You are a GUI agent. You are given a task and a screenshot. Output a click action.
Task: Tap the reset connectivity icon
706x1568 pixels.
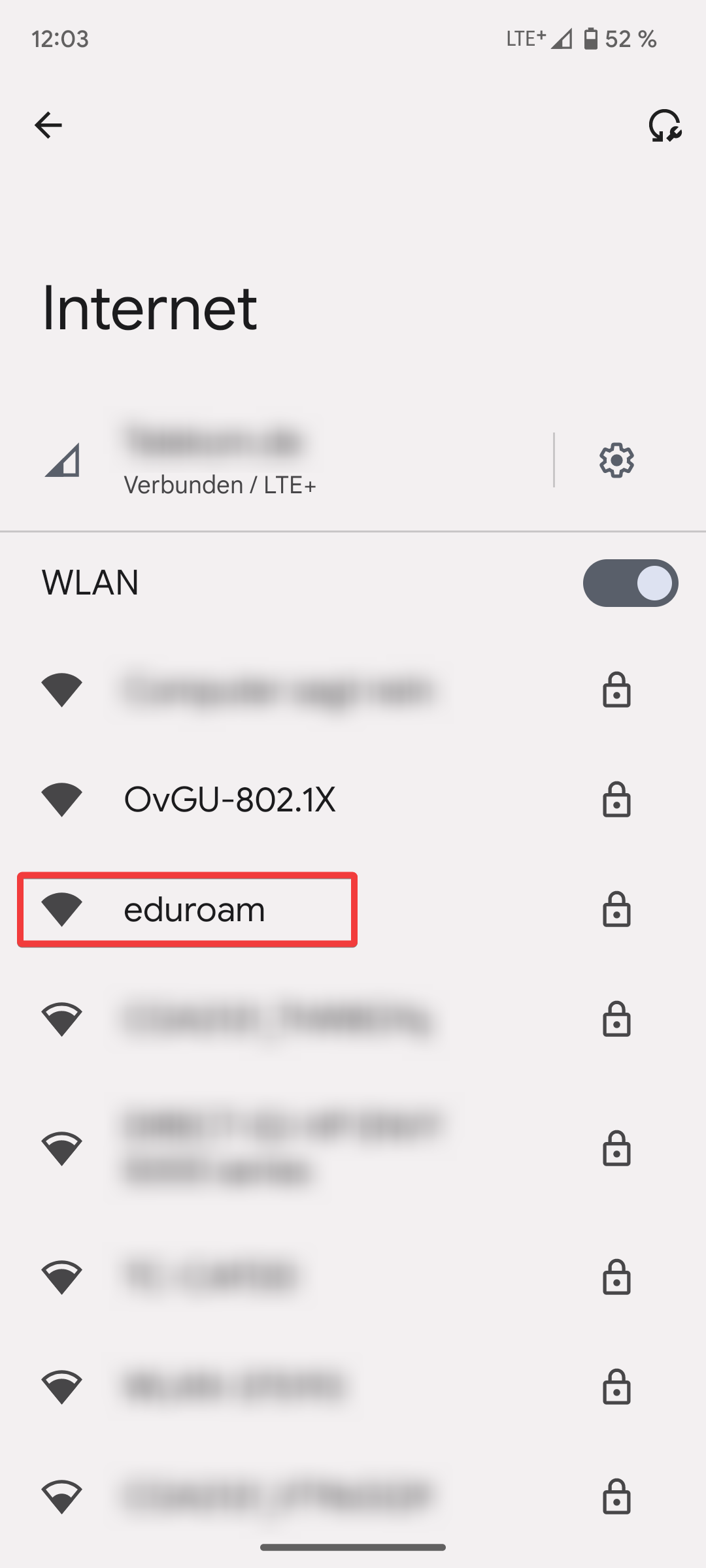pos(664,125)
